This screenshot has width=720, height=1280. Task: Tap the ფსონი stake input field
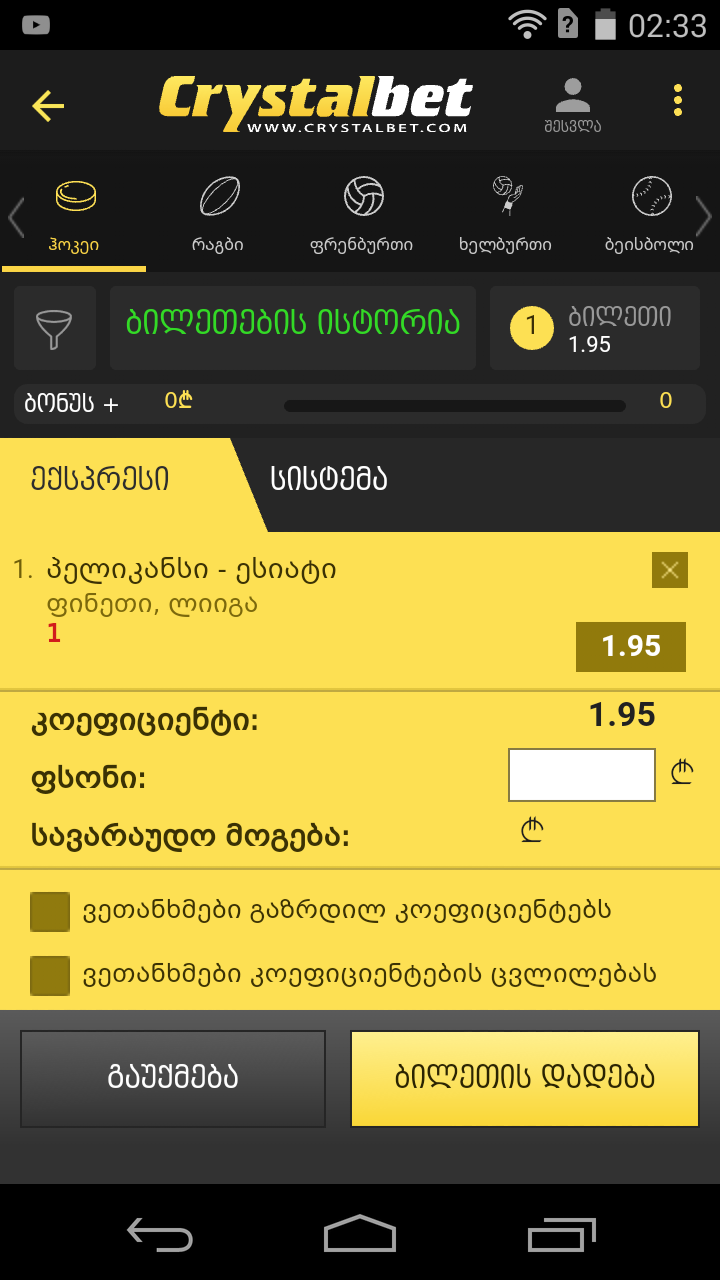(x=581, y=775)
